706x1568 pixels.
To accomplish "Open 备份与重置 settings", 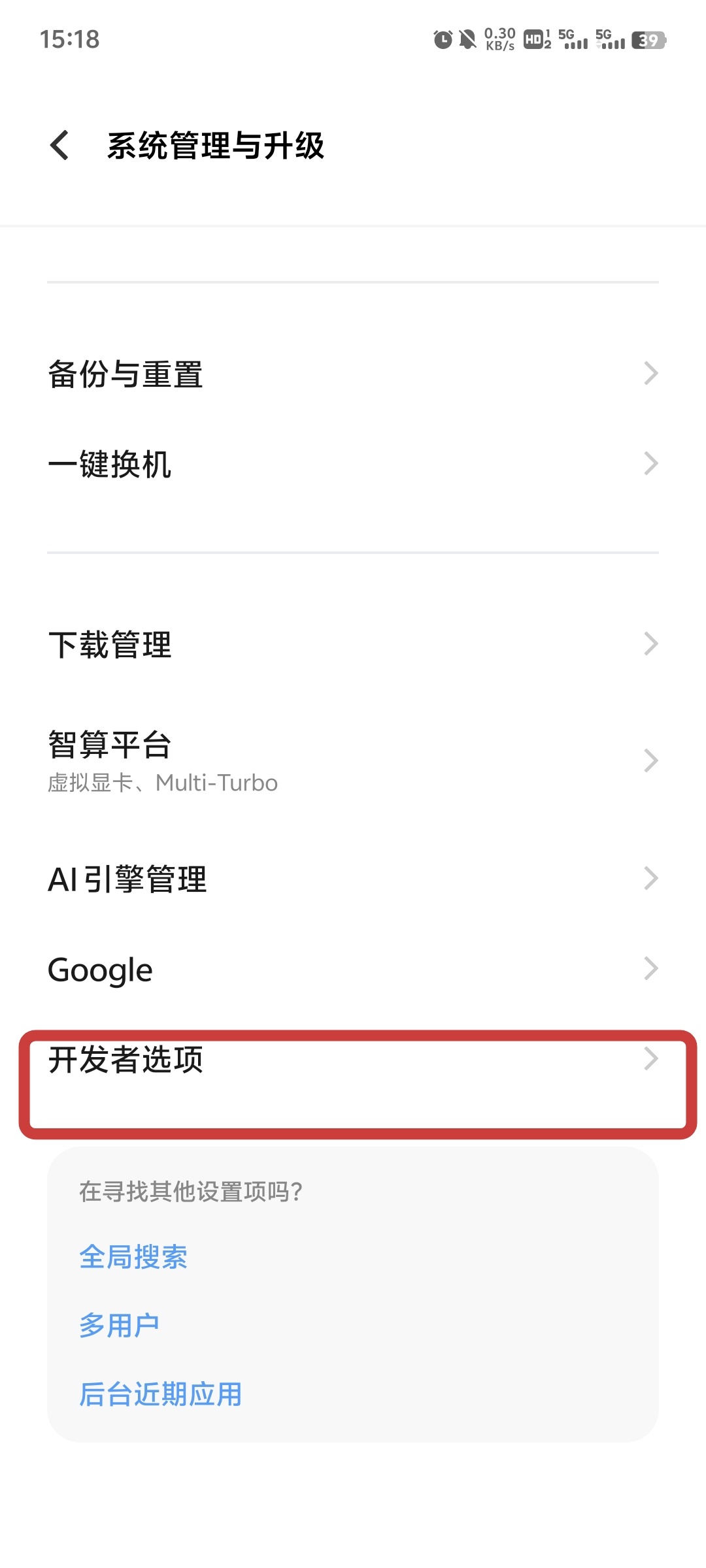I will (353, 374).
